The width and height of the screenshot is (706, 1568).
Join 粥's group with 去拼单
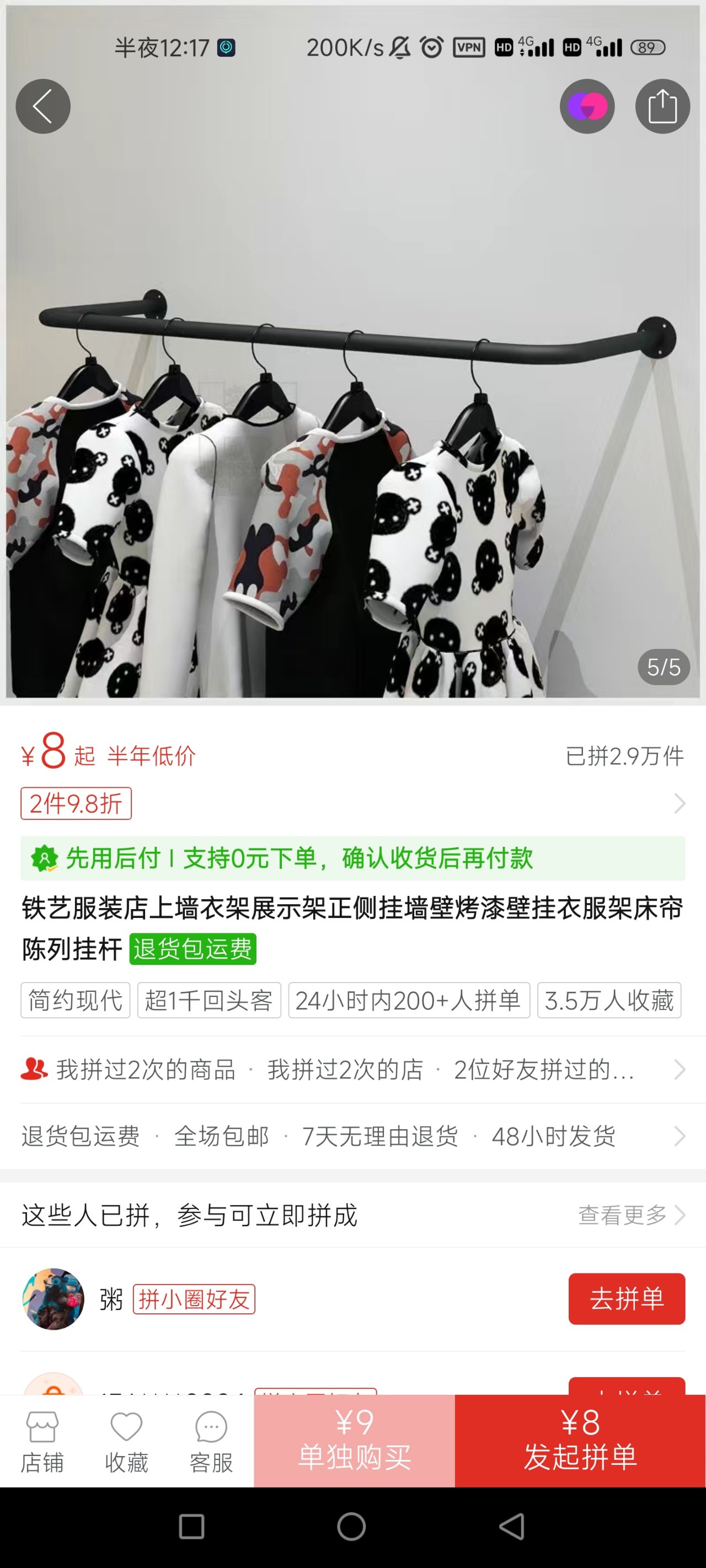(x=626, y=1299)
